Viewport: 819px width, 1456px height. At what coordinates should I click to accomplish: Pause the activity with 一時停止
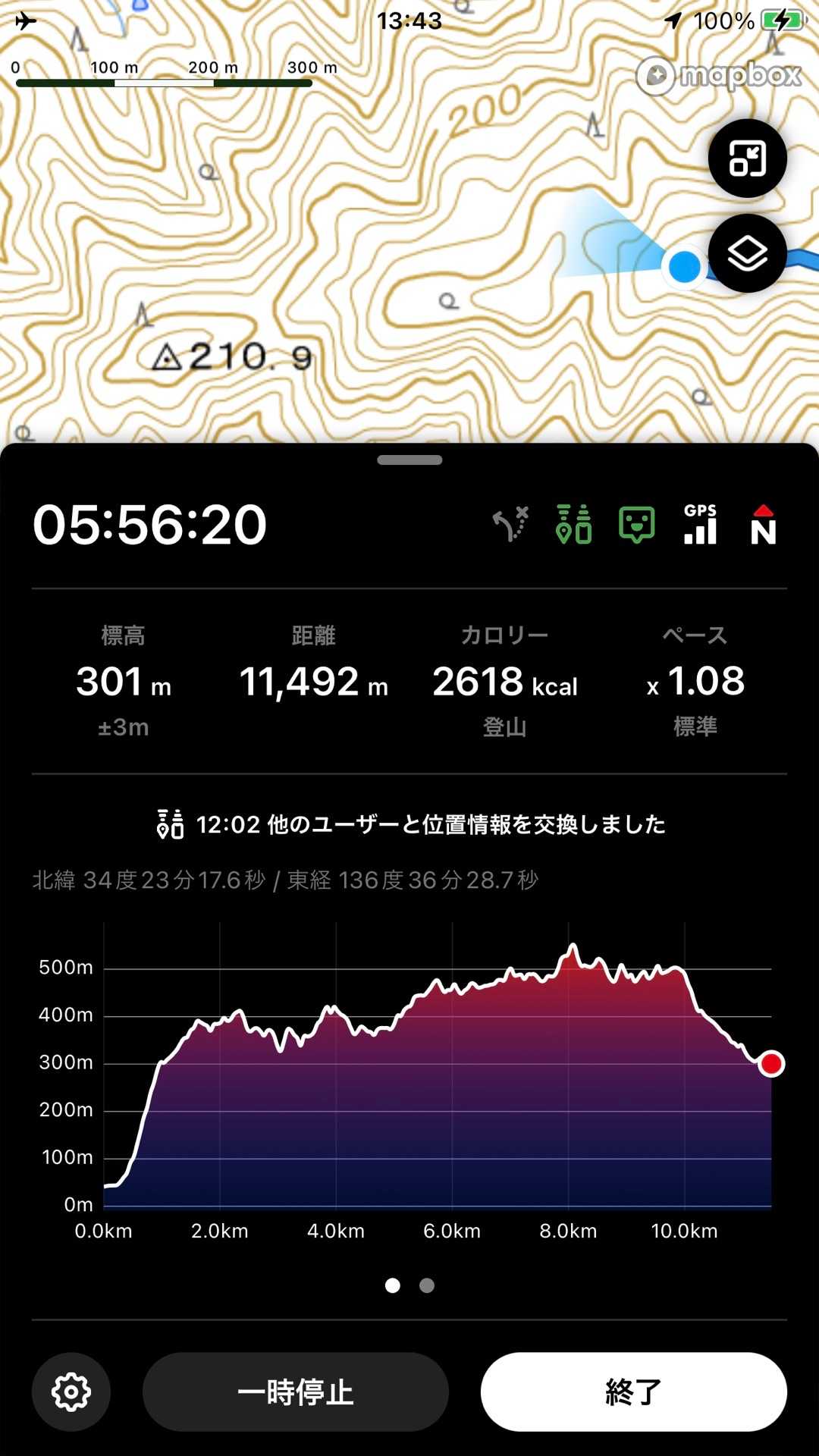tap(296, 1392)
